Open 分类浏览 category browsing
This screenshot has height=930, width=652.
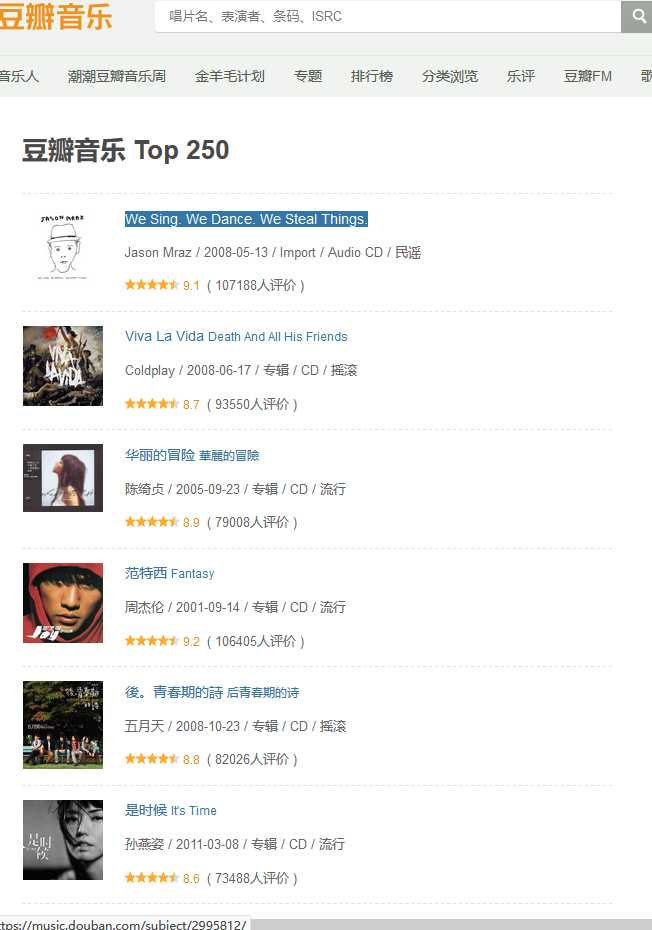coord(450,76)
